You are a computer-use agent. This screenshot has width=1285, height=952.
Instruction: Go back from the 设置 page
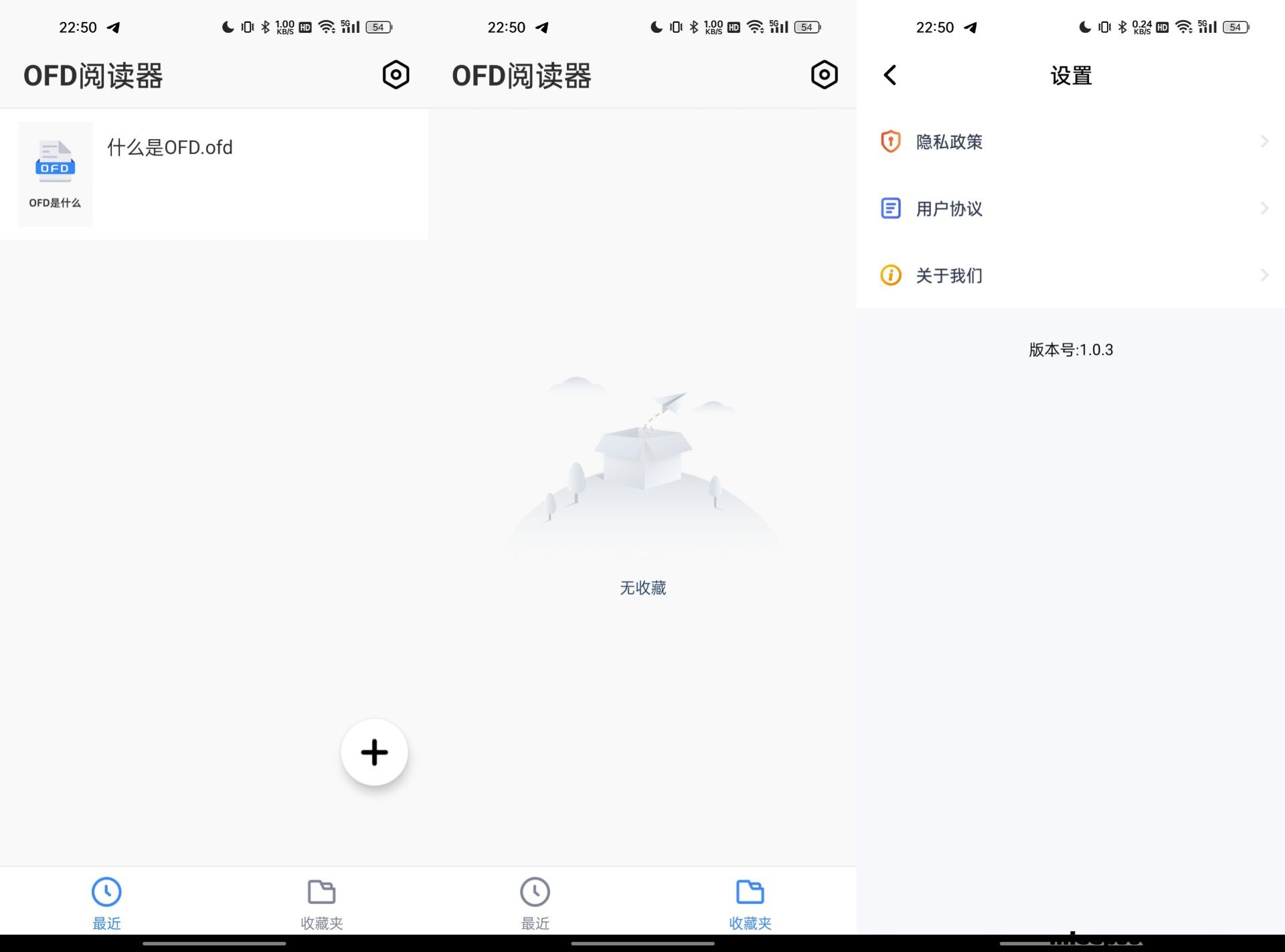point(889,75)
